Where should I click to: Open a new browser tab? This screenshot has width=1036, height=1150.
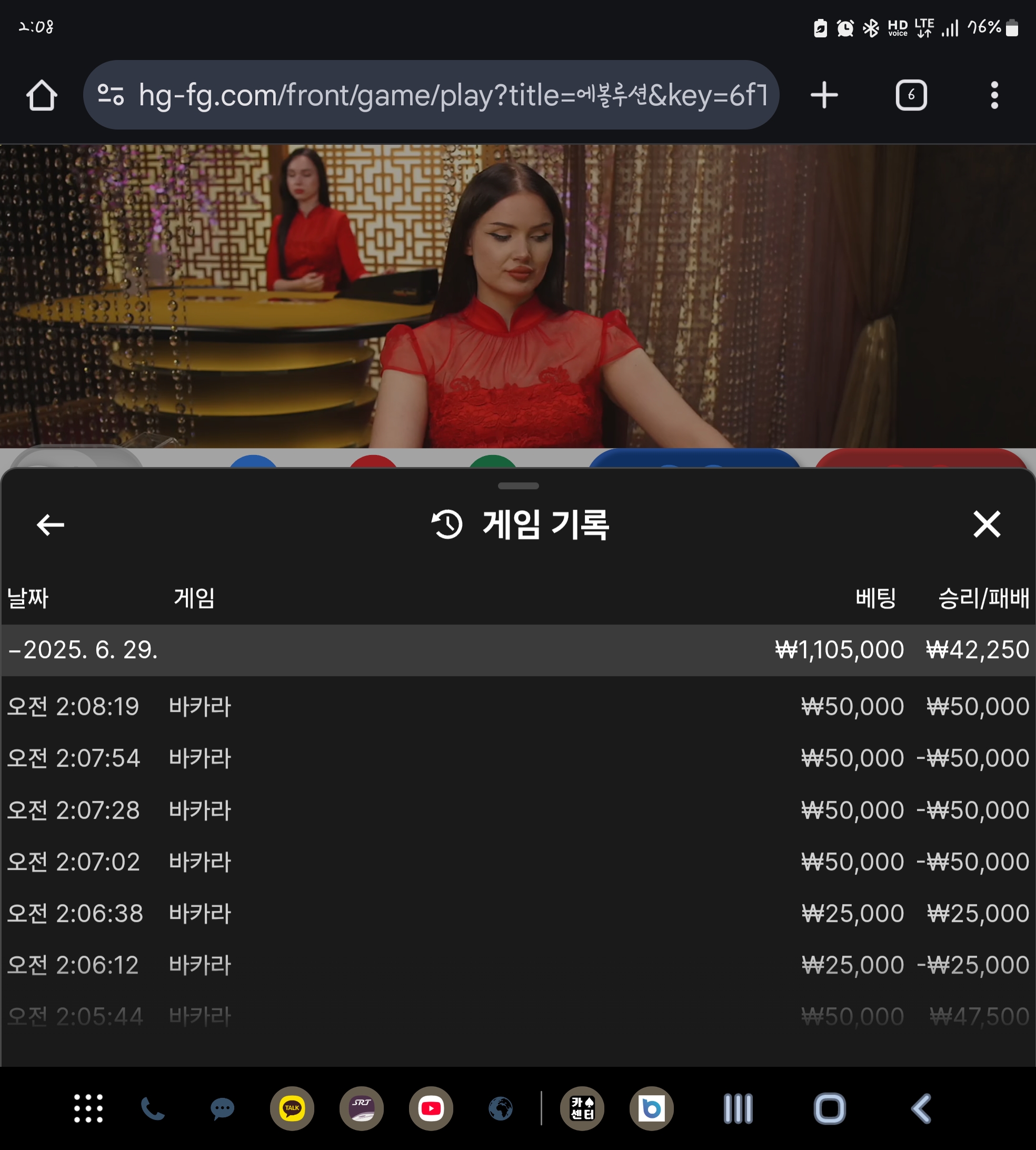click(824, 95)
